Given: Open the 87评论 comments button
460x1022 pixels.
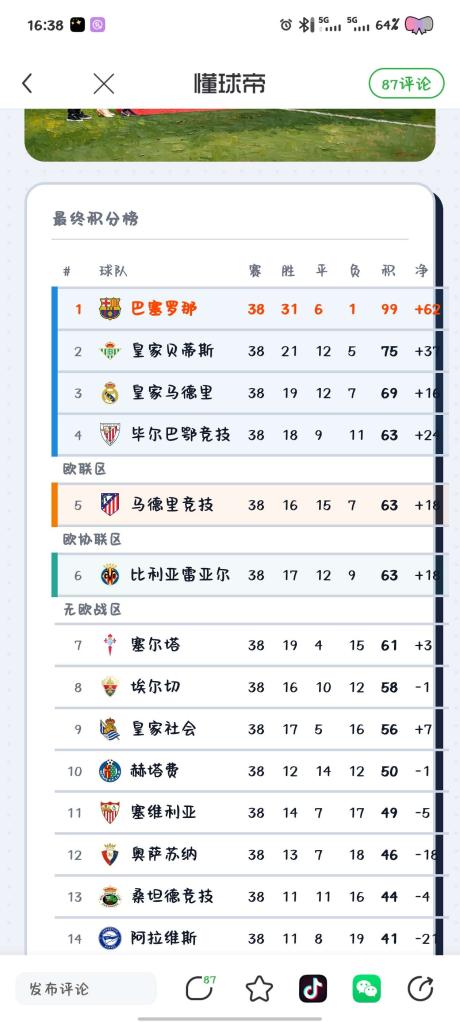Looking at the screenshot, I should tap(407, 84).
